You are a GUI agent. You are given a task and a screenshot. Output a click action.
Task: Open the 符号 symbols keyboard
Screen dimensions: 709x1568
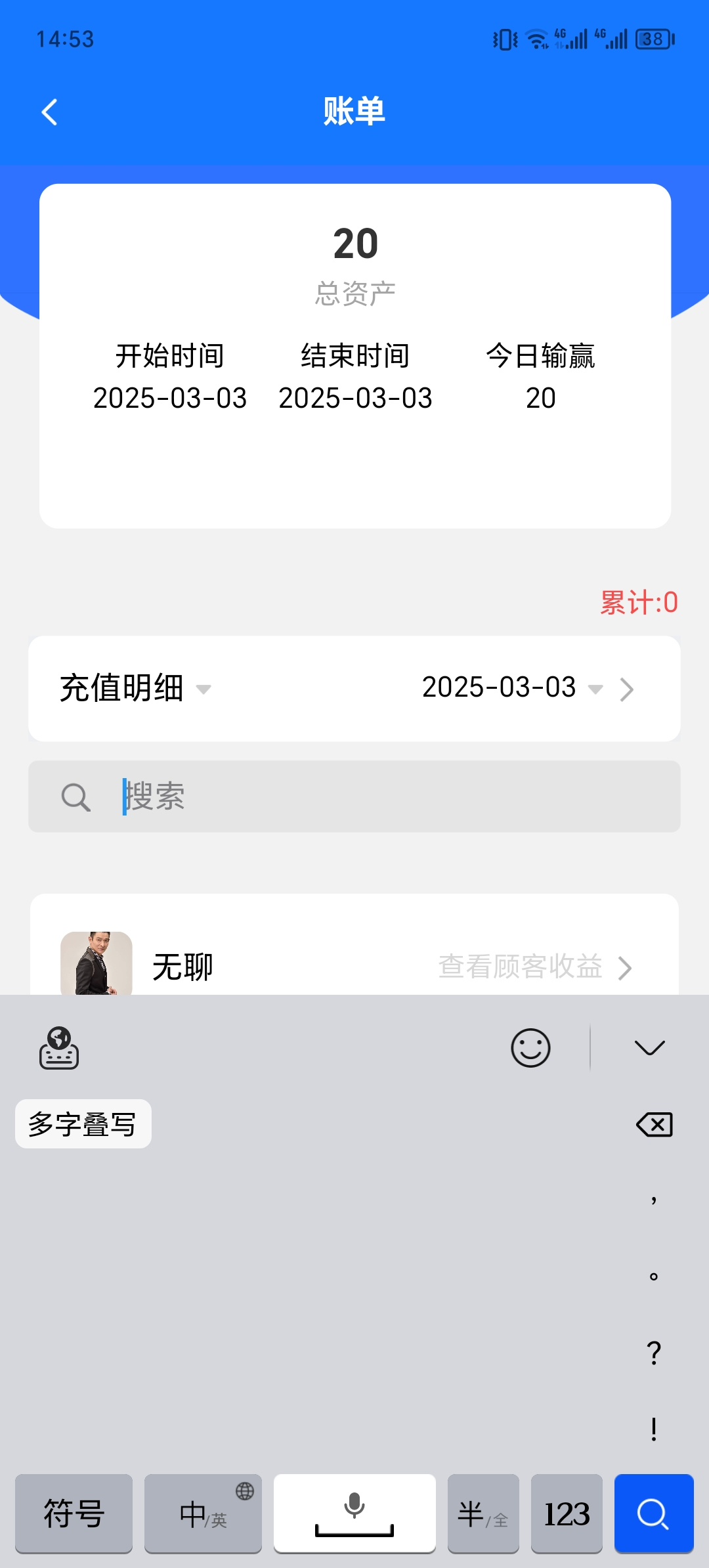[x=74, y=1514]
